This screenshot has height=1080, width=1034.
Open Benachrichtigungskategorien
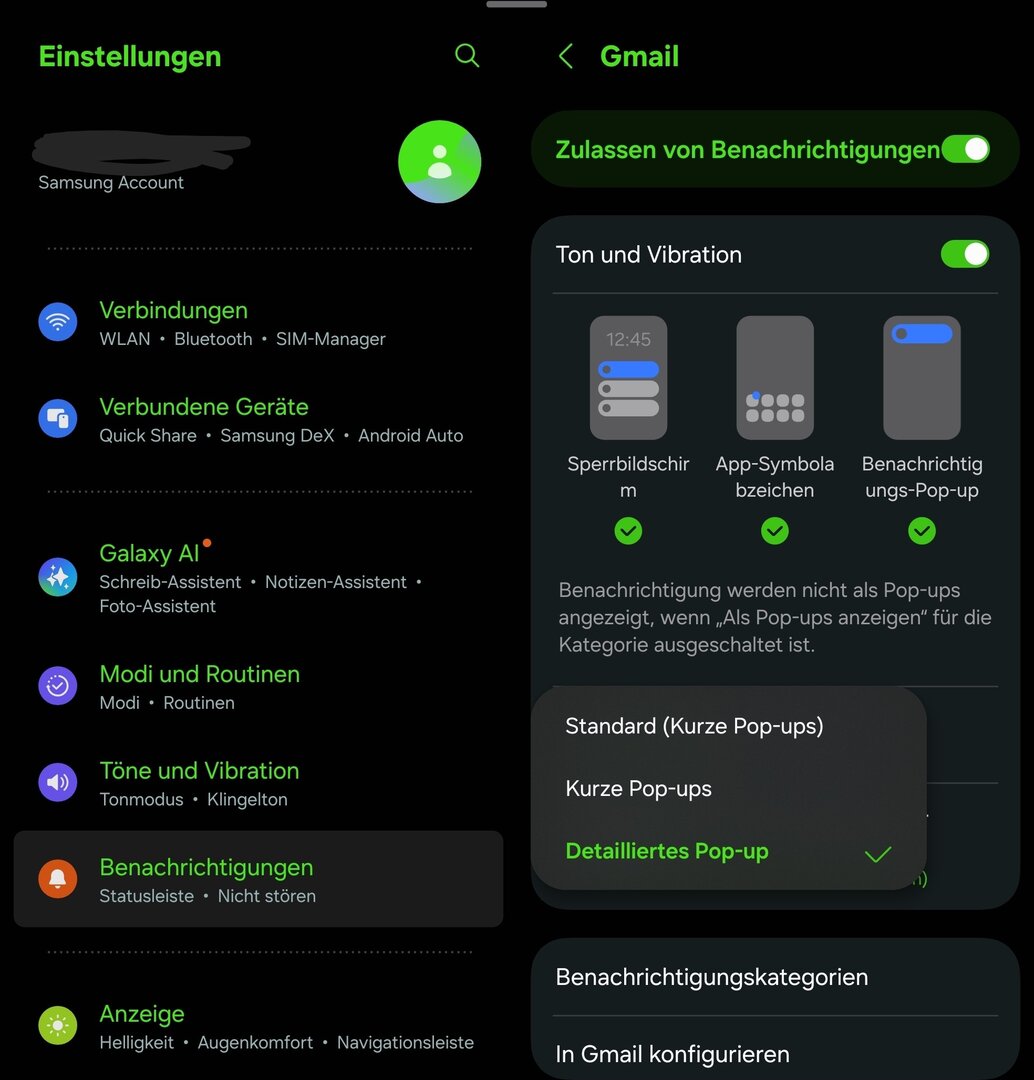tap(712, 977)
